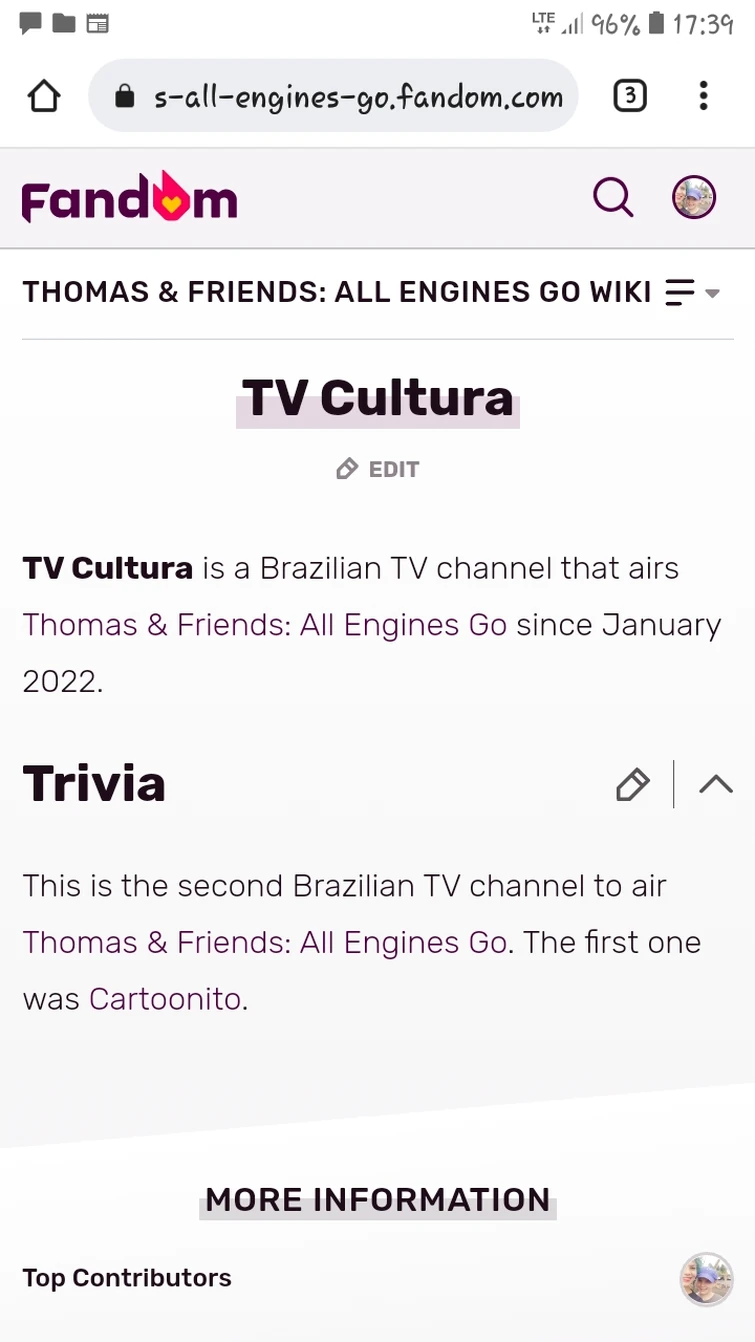755x1342 pixels.
Task: View the top contributor's avatar
Action: click(706, 1279)
